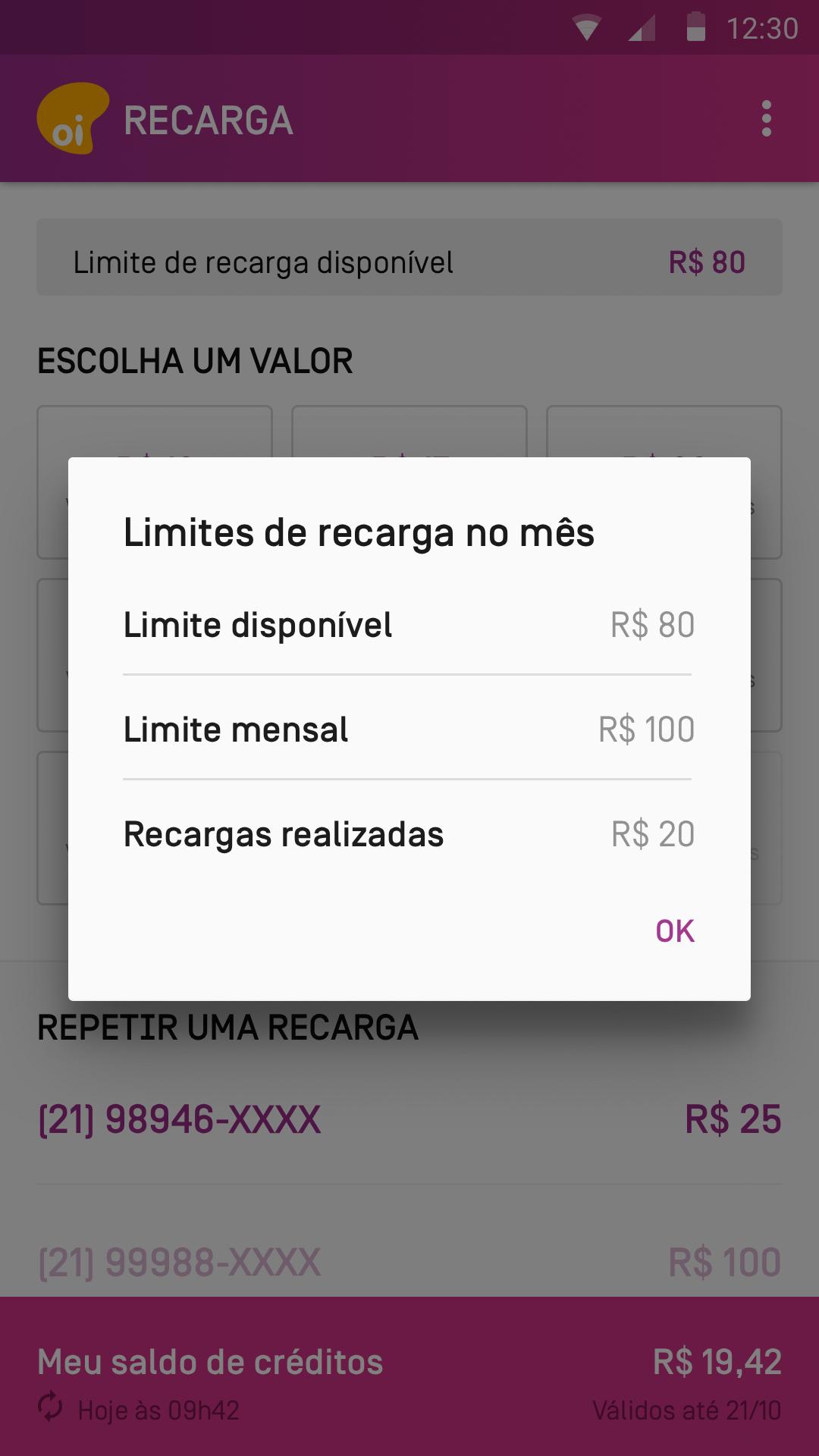Viewport: 819px width, 1456px height.
Task: Tap the RECARGA title in the toolbar
Action: point(208,119)
